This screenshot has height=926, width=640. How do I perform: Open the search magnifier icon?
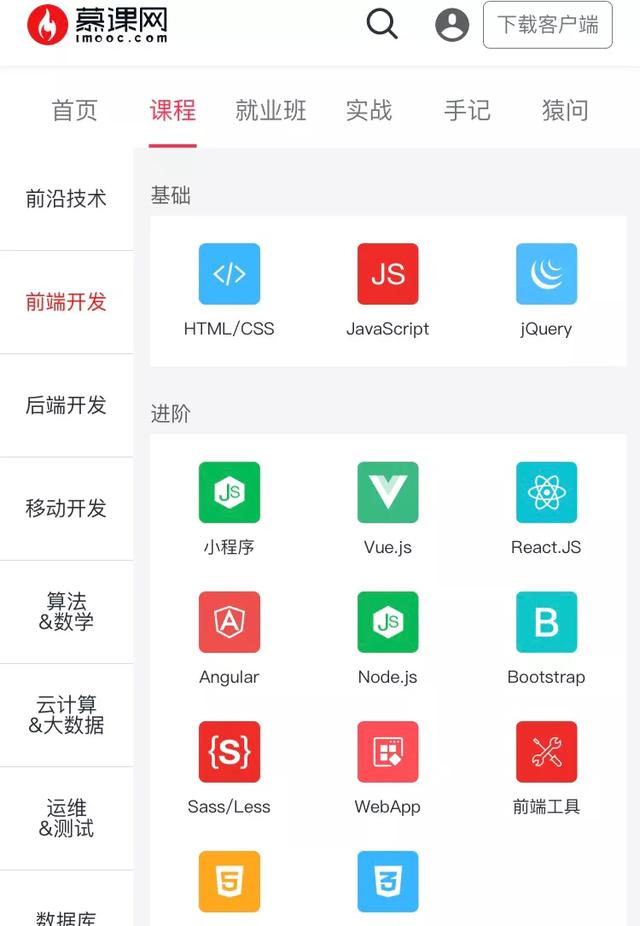tap(382, 24)
